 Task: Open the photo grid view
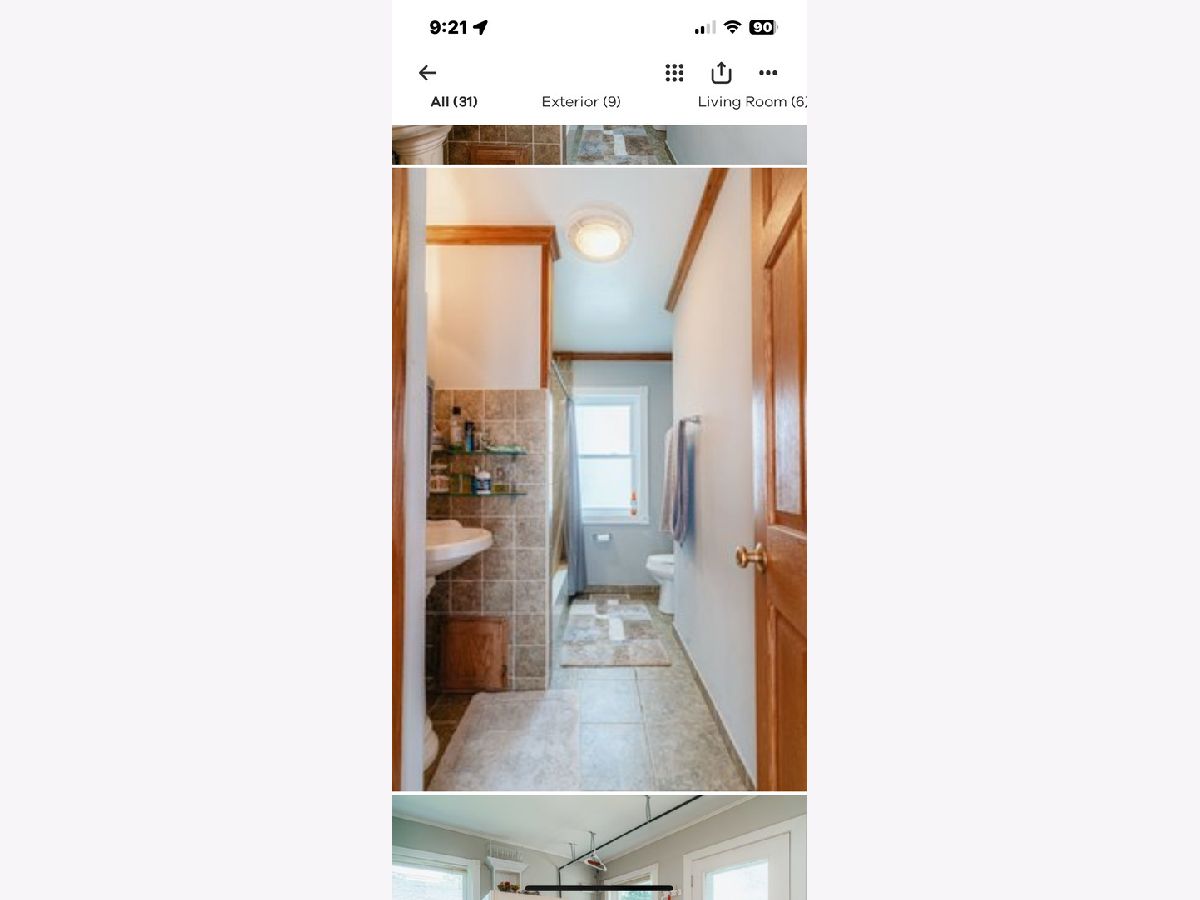674,73
